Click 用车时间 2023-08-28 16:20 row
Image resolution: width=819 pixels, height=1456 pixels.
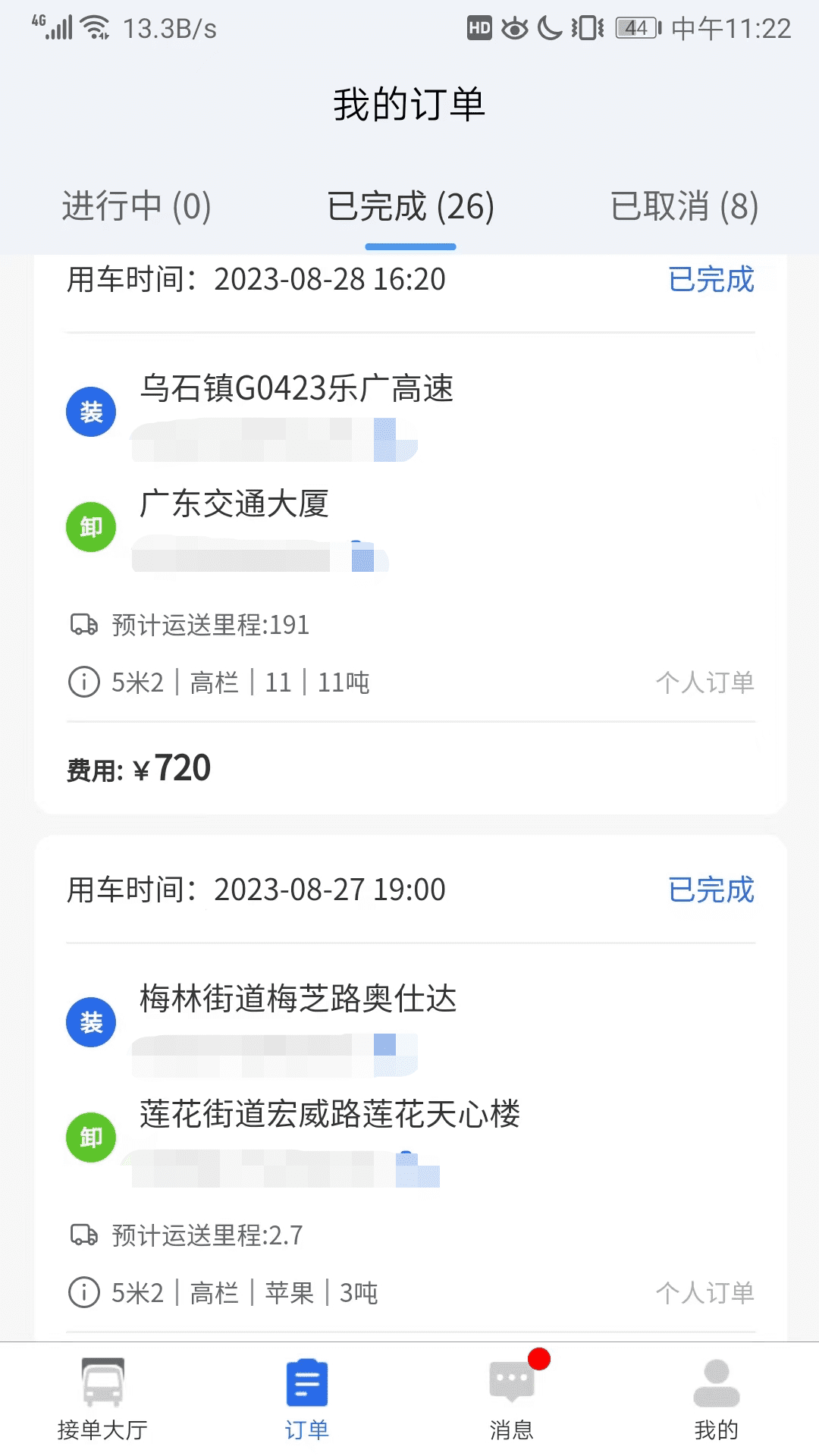coord(258,280)
